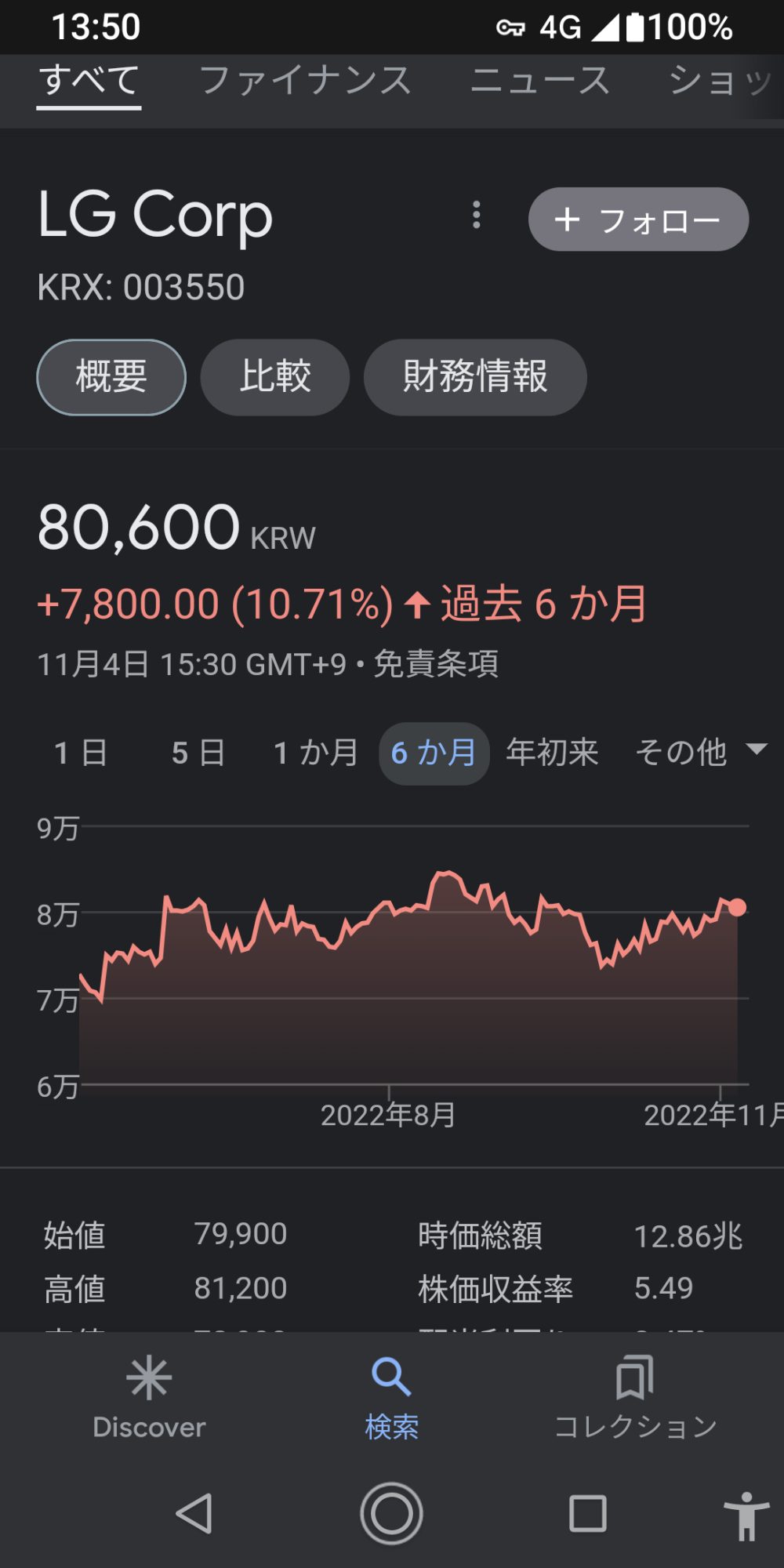Open the accessibility shortcut button
This screenshot has height=1568, width=784.
coord(746,1515)
